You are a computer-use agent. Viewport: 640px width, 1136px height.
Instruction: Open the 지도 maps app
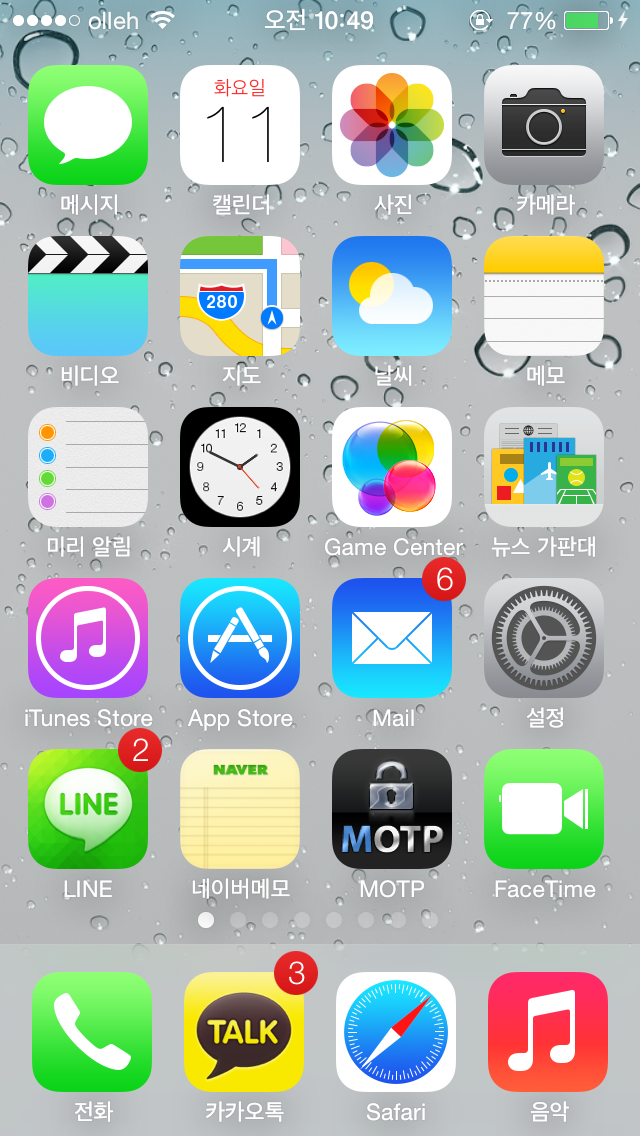coord(240,296)
